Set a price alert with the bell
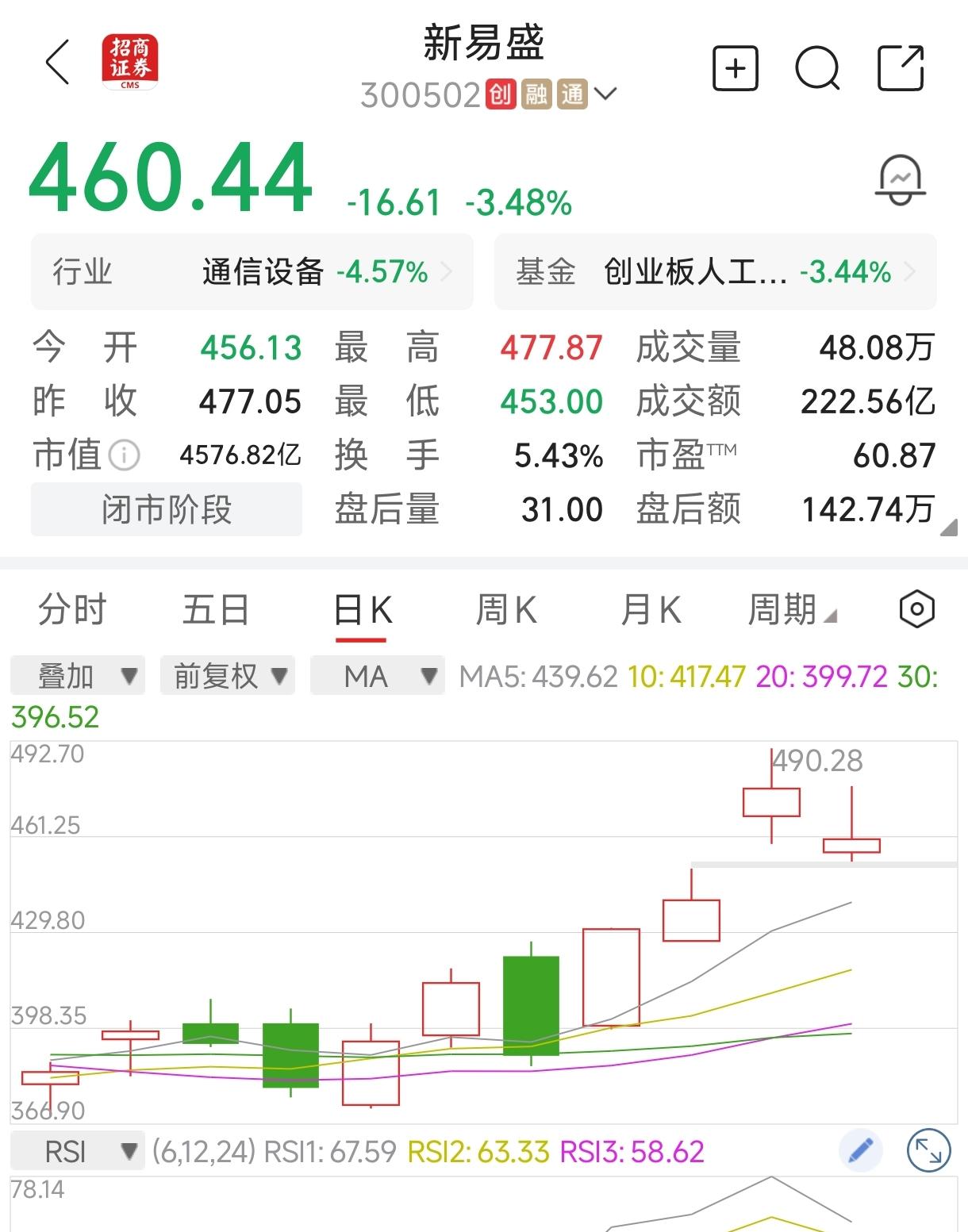 tap(901, 180)
